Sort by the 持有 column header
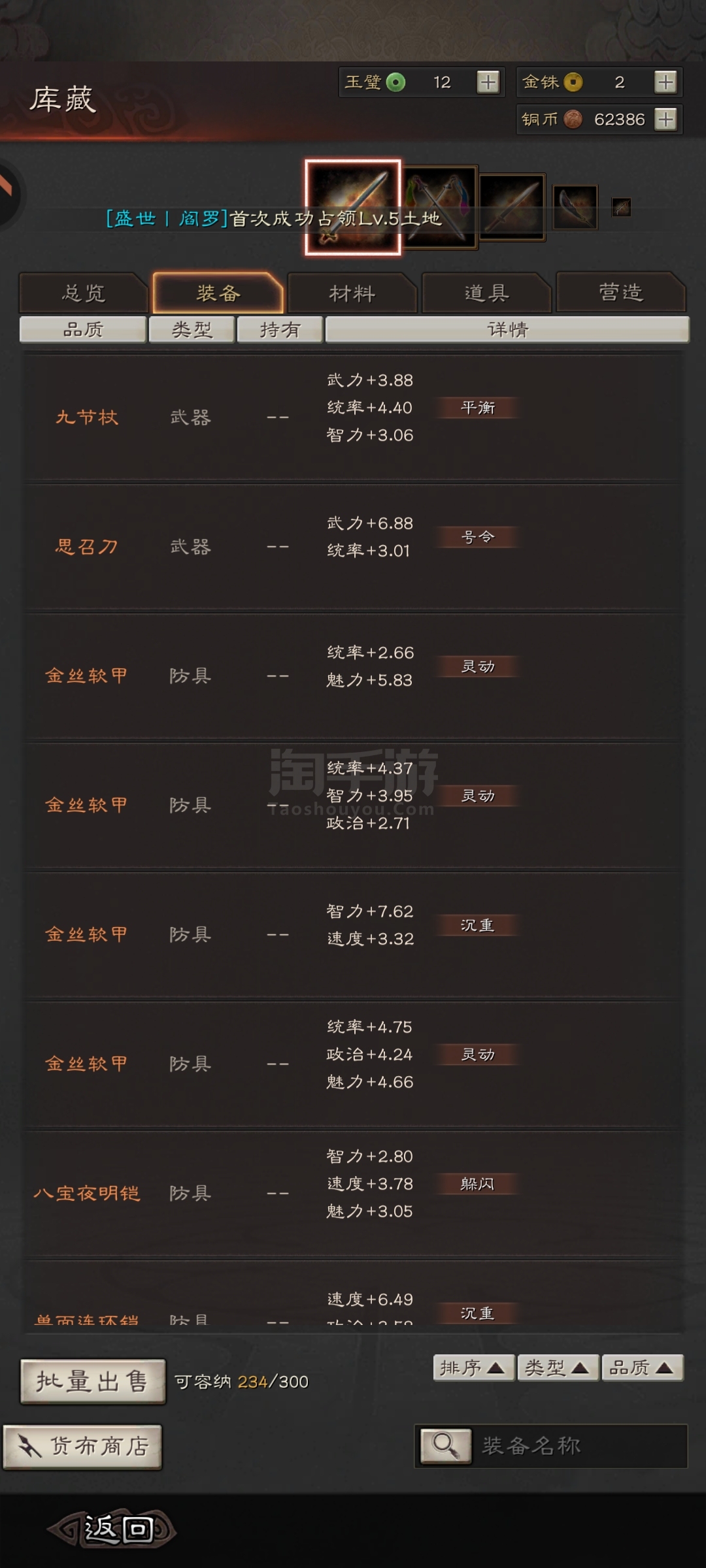Viewport: 706px width, 1568px height. point(280,329)
